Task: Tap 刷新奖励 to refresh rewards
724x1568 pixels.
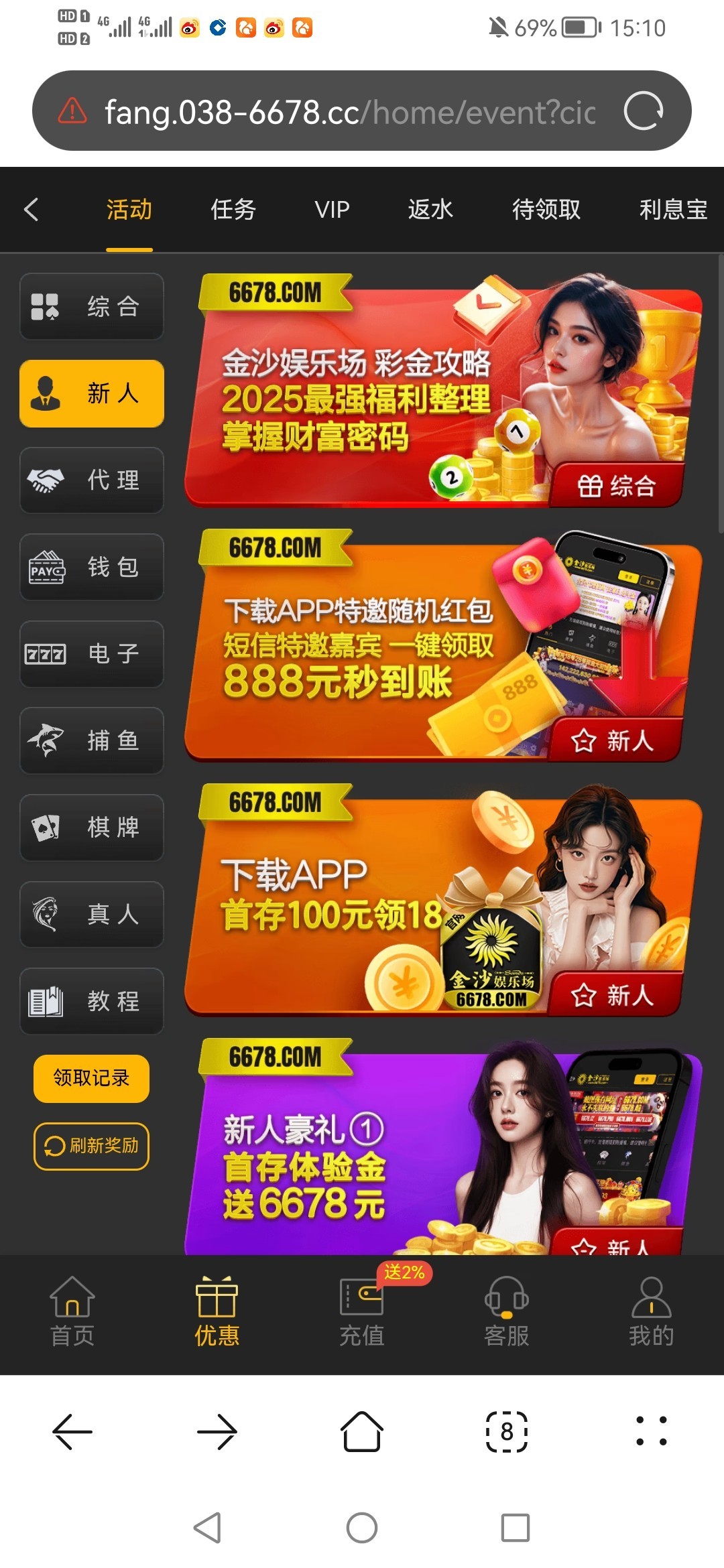Action: (x=91, y=1147)
